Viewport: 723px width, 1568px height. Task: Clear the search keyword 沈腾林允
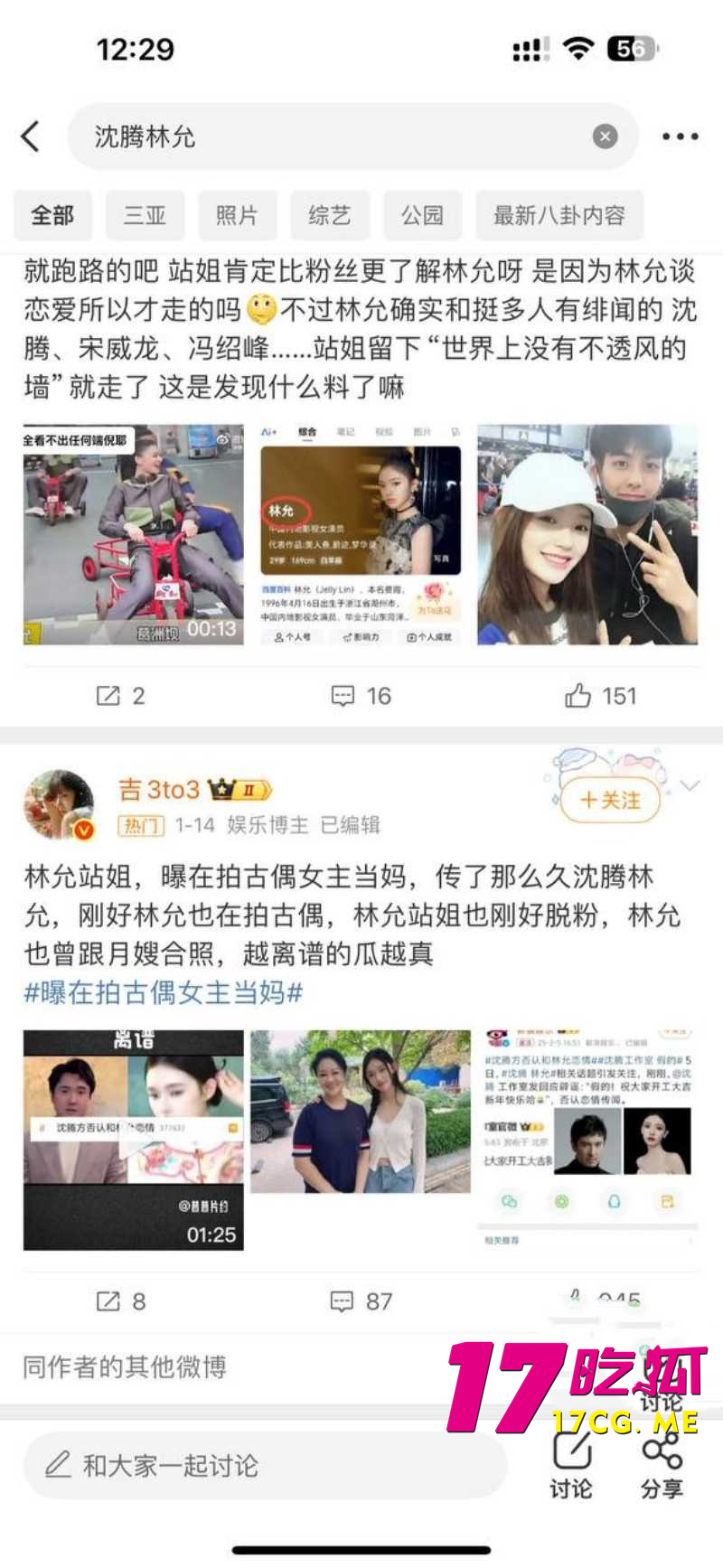pos(604,136)
